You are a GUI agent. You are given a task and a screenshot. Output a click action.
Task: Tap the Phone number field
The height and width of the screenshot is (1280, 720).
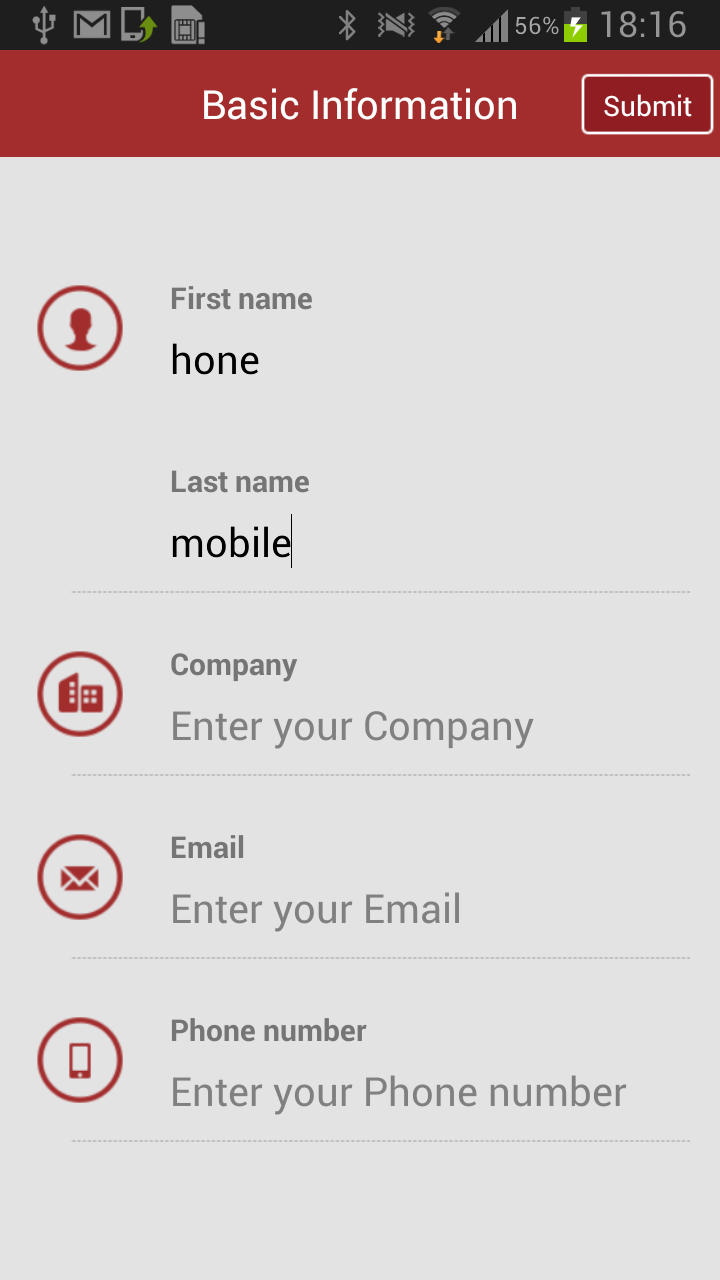(x=400, y=1093)
